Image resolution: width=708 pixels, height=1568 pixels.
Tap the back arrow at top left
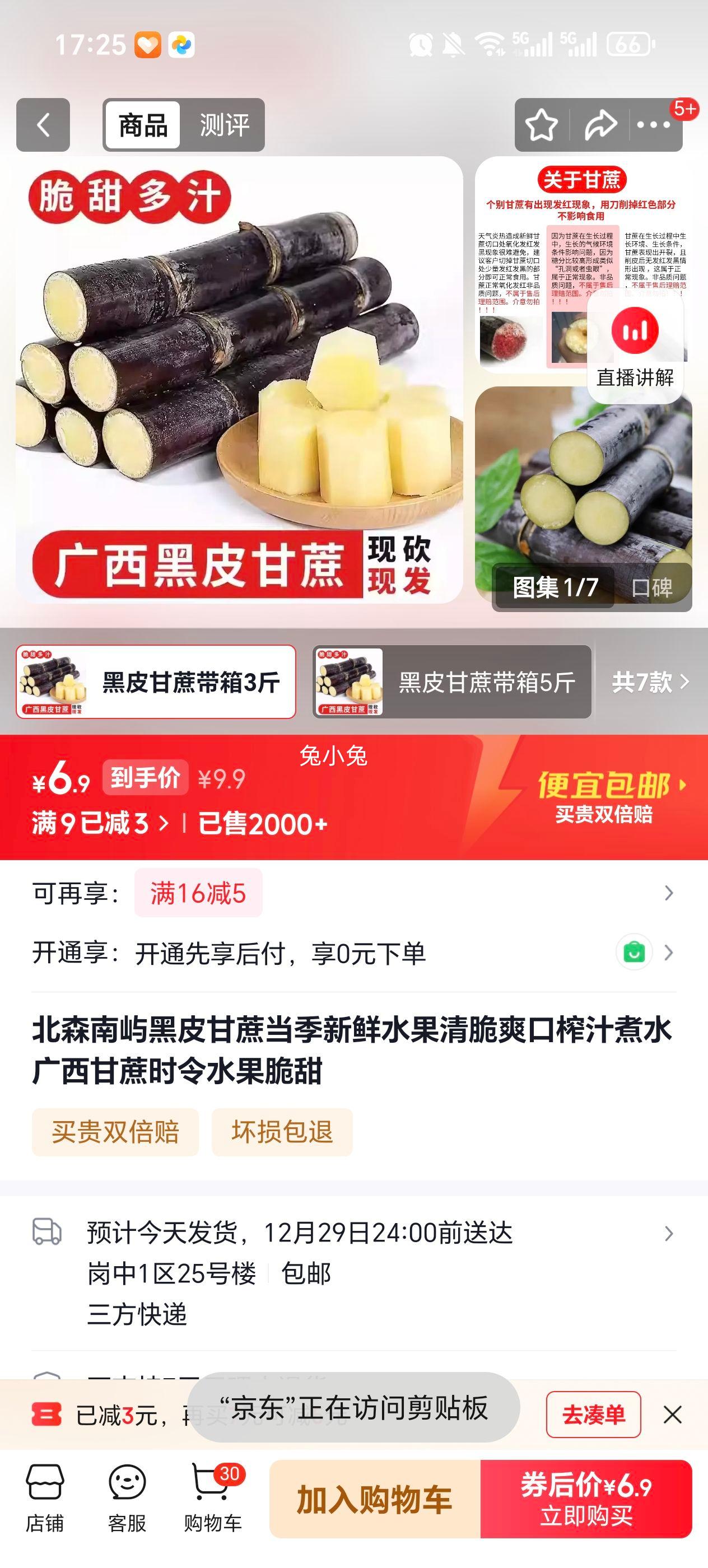pos(43,125)
